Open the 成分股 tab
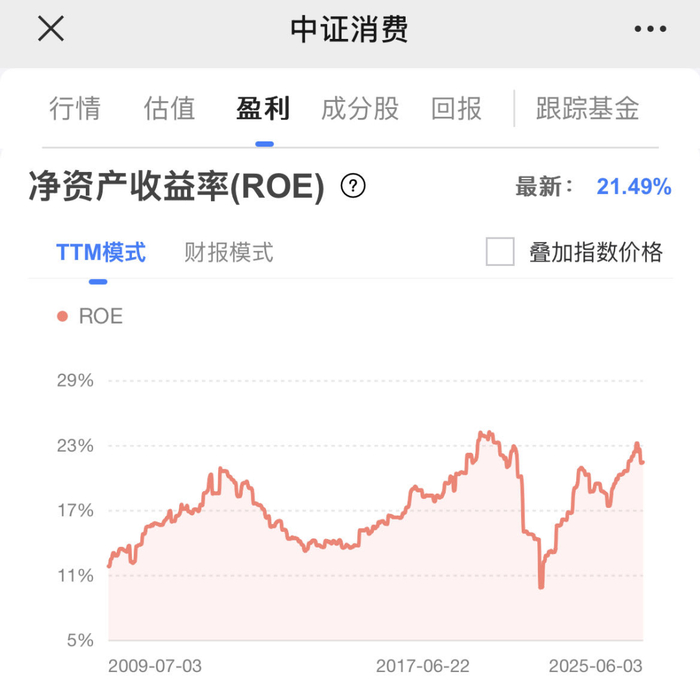Viewport: 700px width, 687px height. coord(360,108)
